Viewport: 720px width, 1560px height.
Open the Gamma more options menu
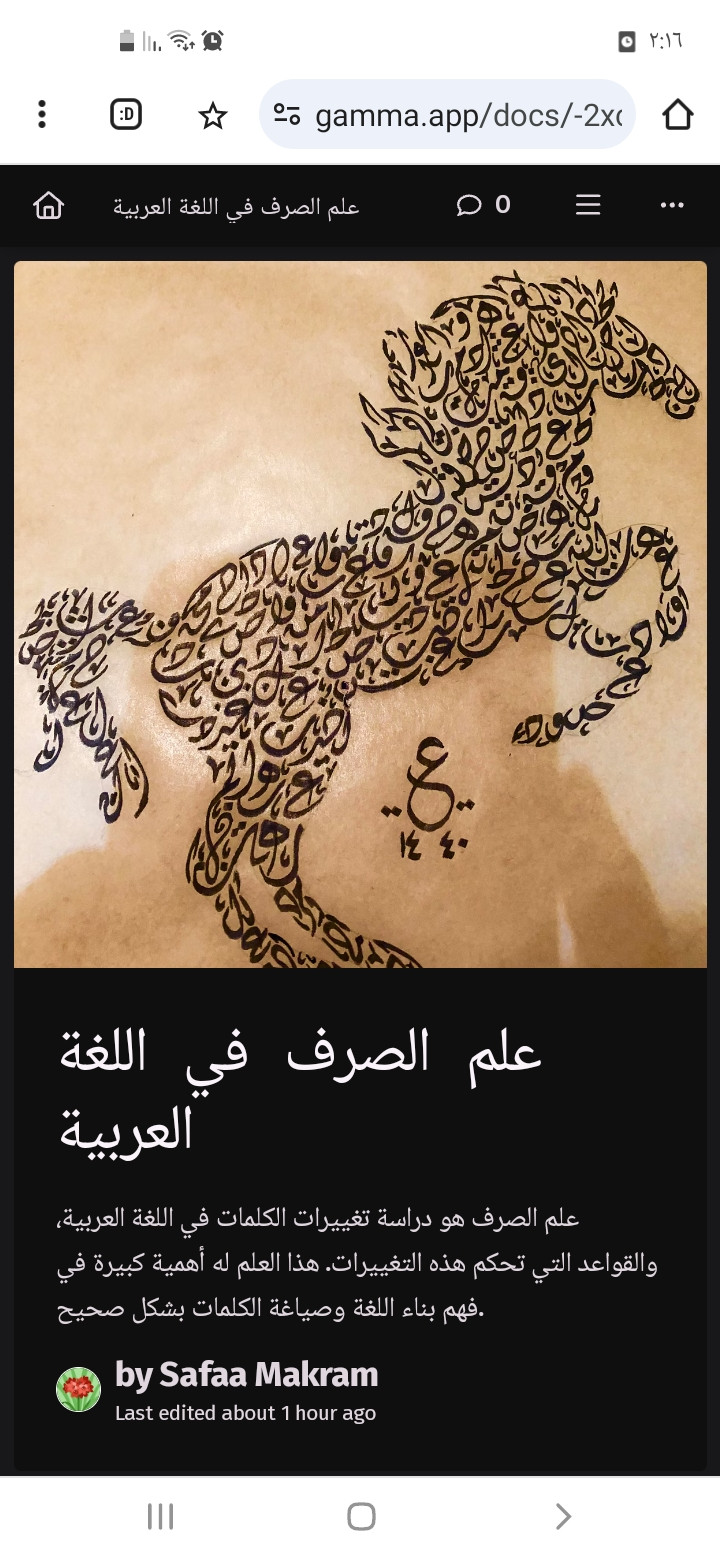tap(672, 205)
